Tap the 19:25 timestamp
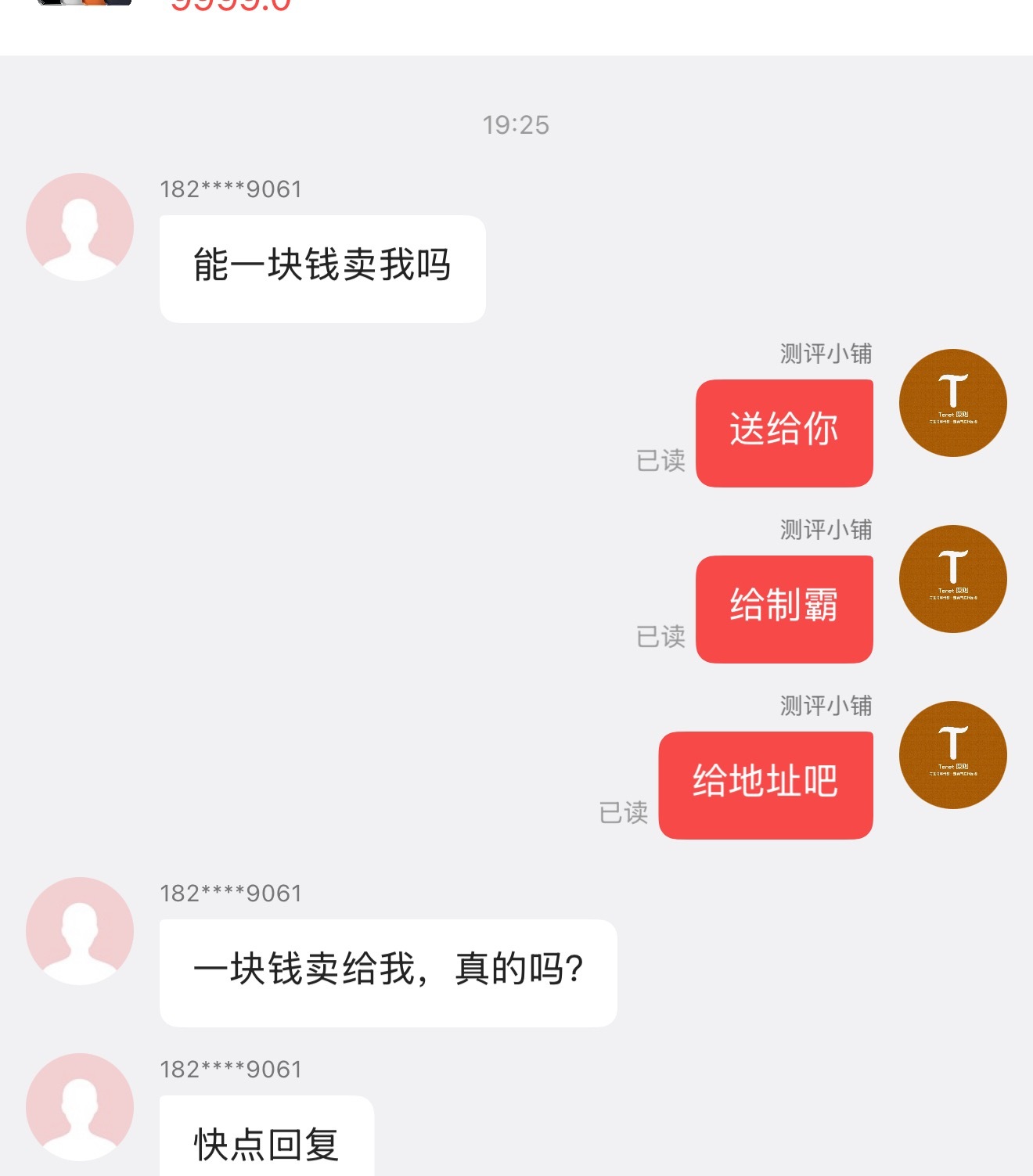 coord(516,124)
